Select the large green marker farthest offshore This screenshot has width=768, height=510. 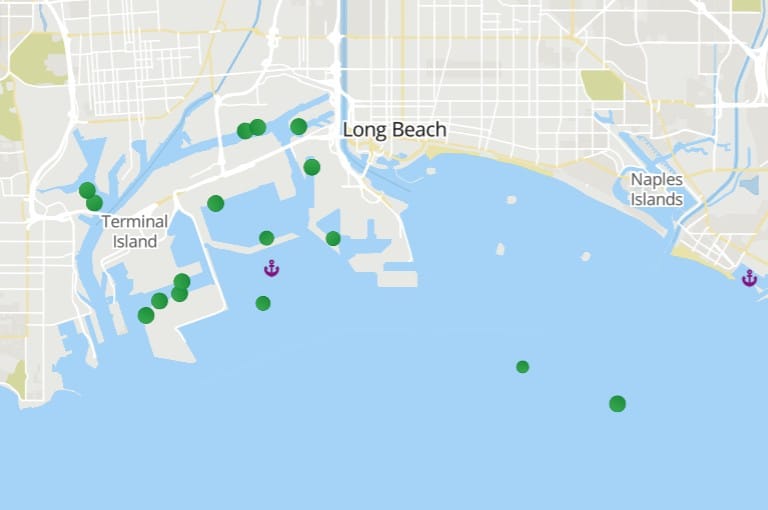(x=617, y=404)
